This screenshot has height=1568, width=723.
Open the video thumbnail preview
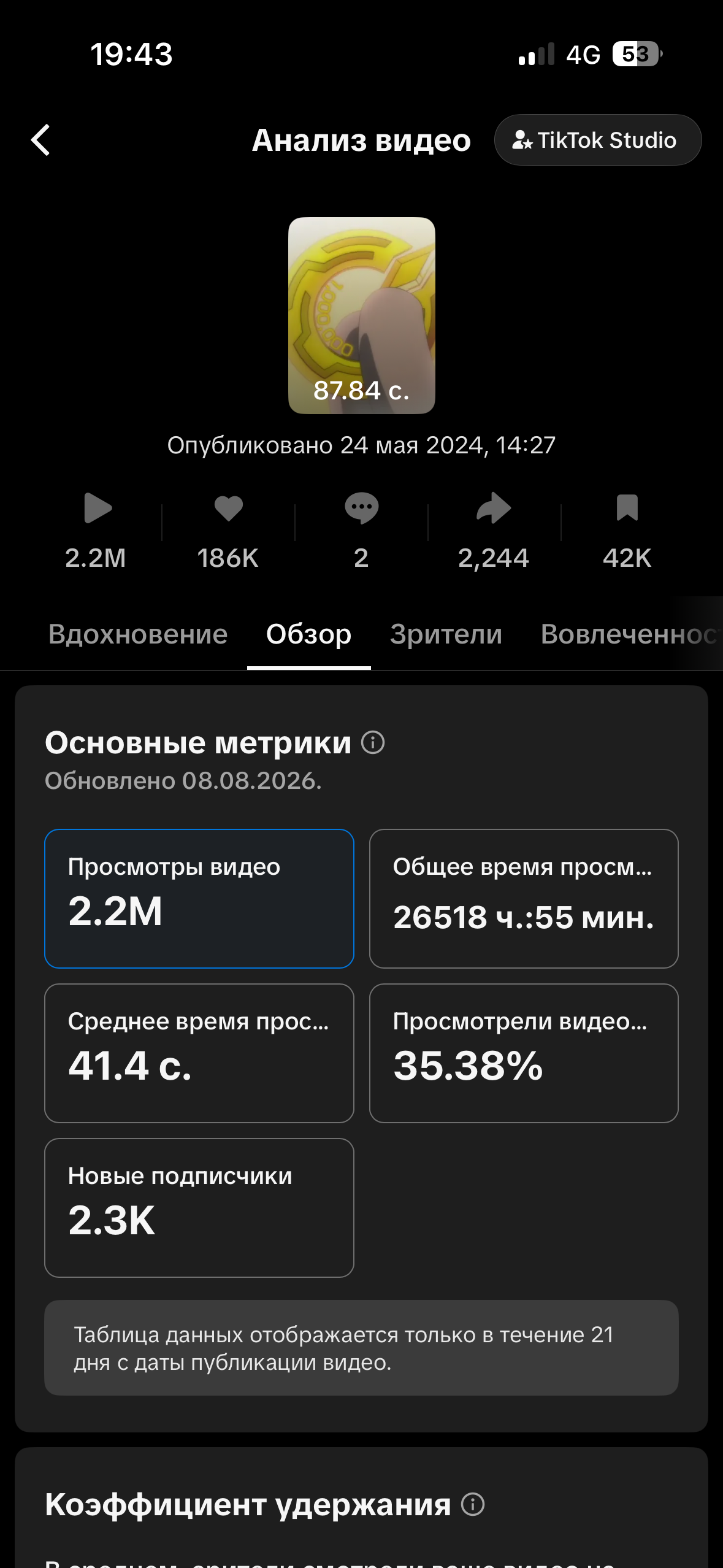point(362,315)
